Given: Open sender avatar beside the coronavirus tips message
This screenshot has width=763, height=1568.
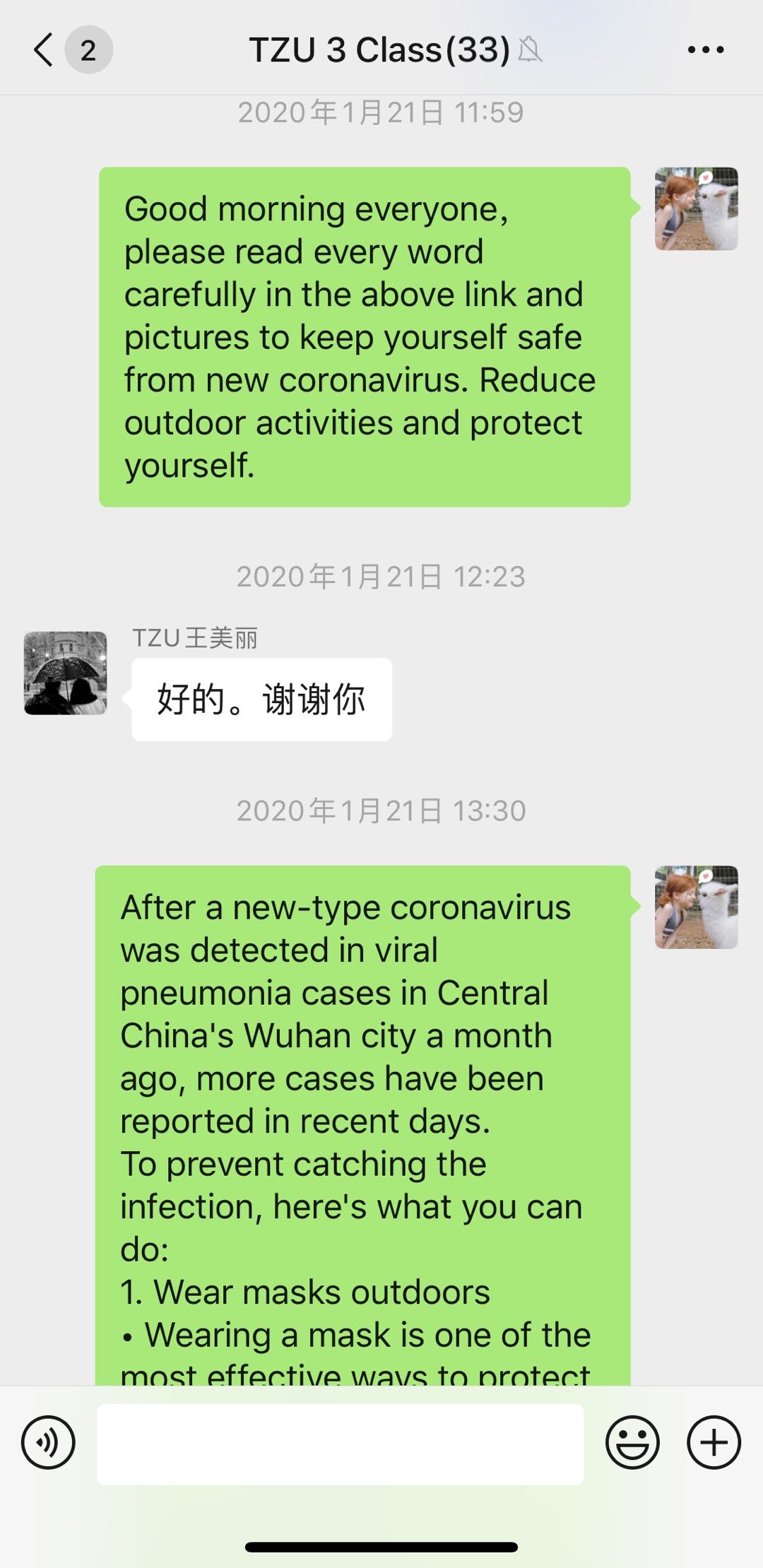Looking at the screenshot, I should 696,907.
